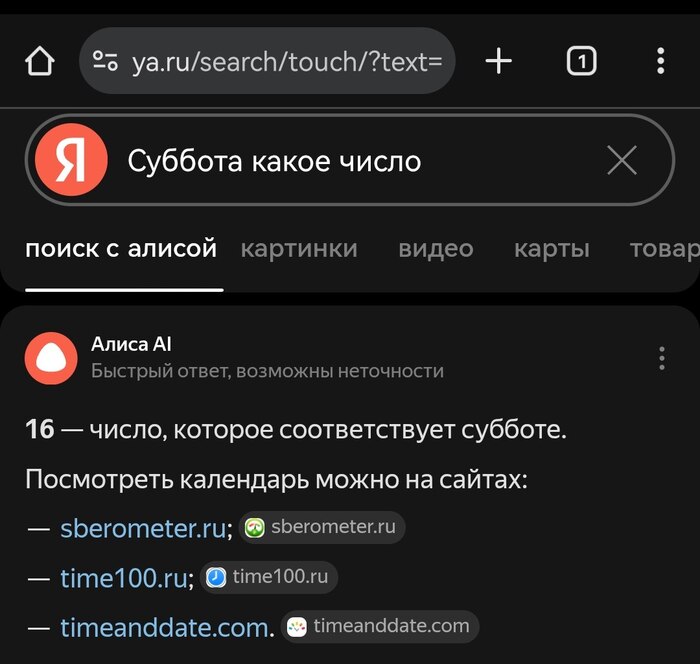Open options menu for the Алиса AI answer
This screenshot has height=664, width=700.
pyautogui.click(x=661, y=358)
